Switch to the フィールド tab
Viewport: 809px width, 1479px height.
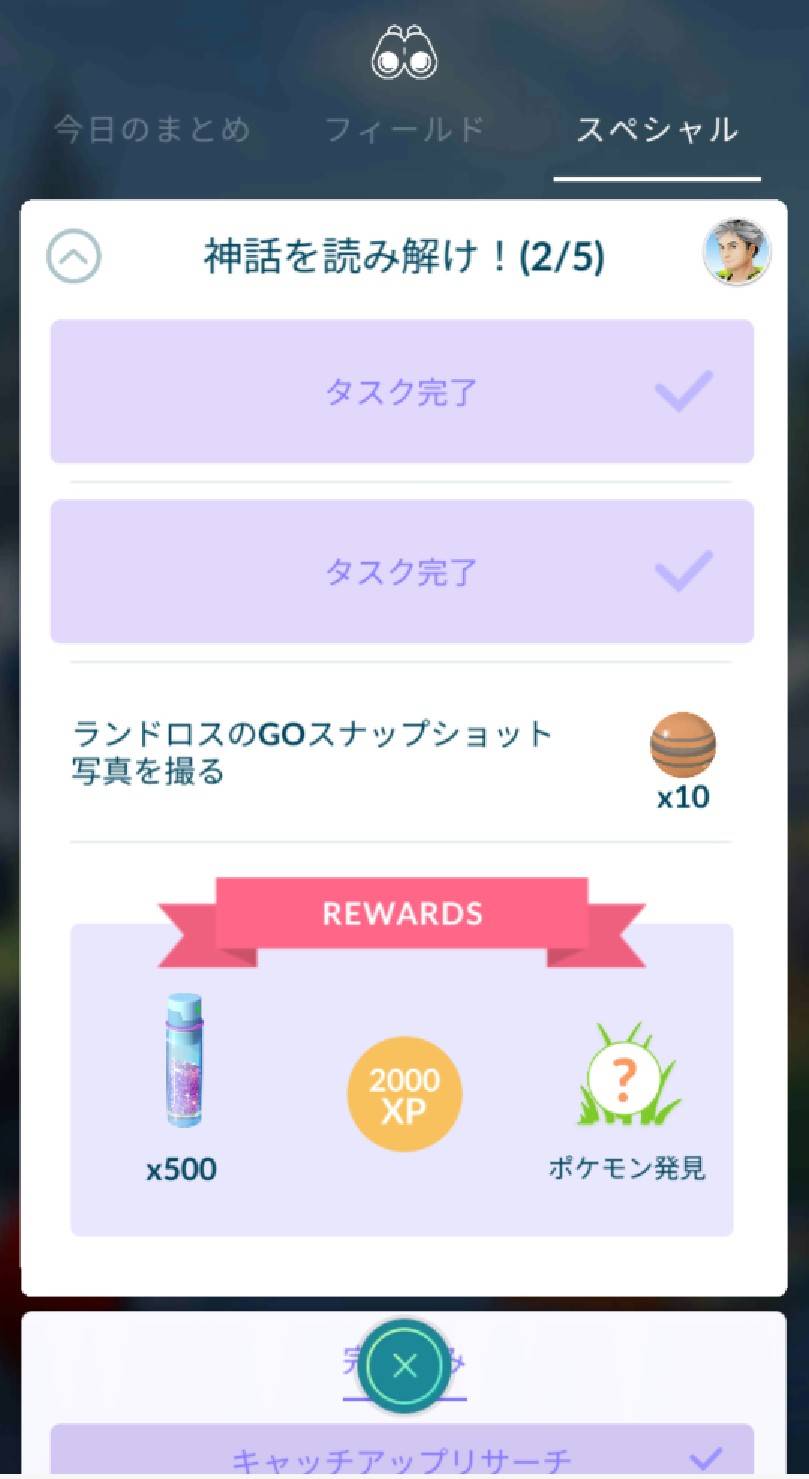[405, 131]
